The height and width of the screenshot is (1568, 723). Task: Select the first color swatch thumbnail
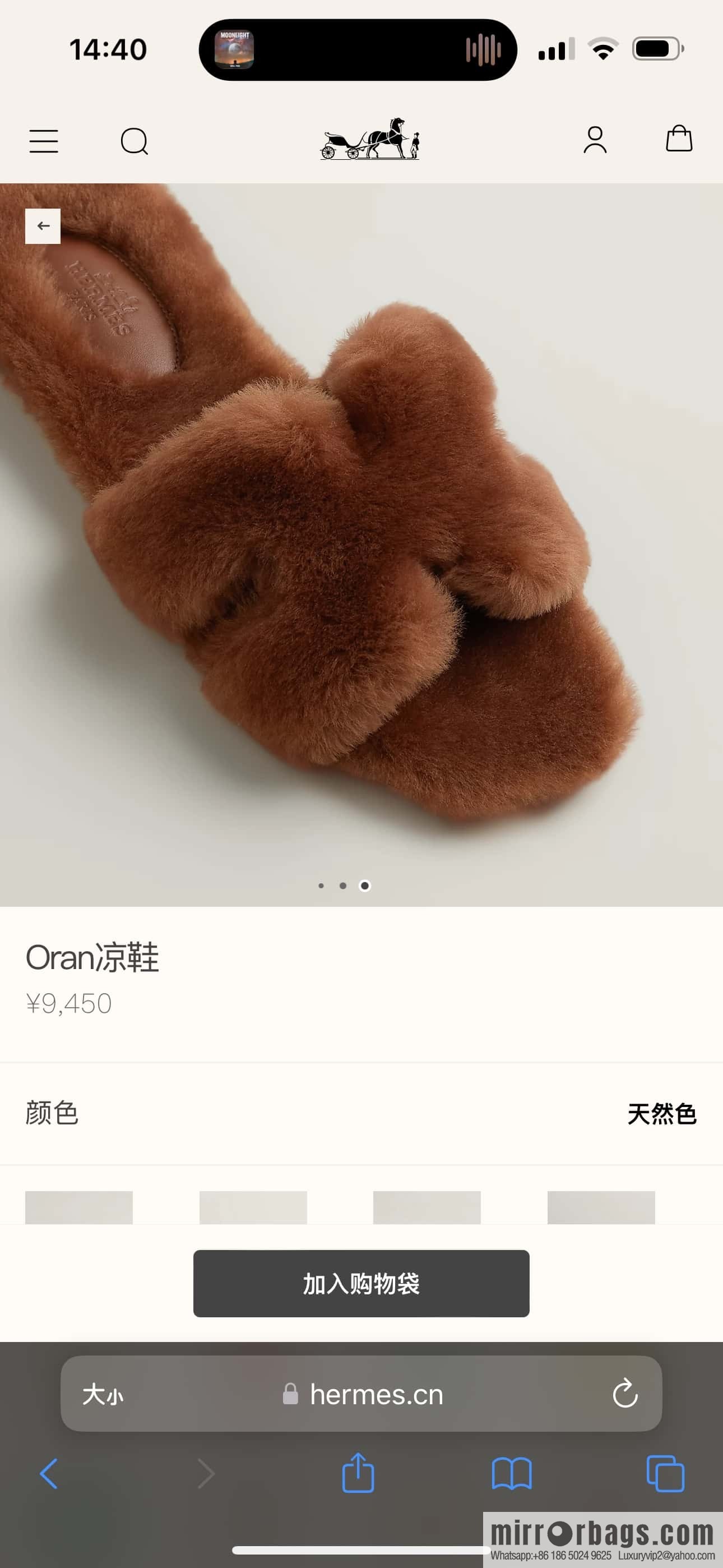coord(78,1207)
